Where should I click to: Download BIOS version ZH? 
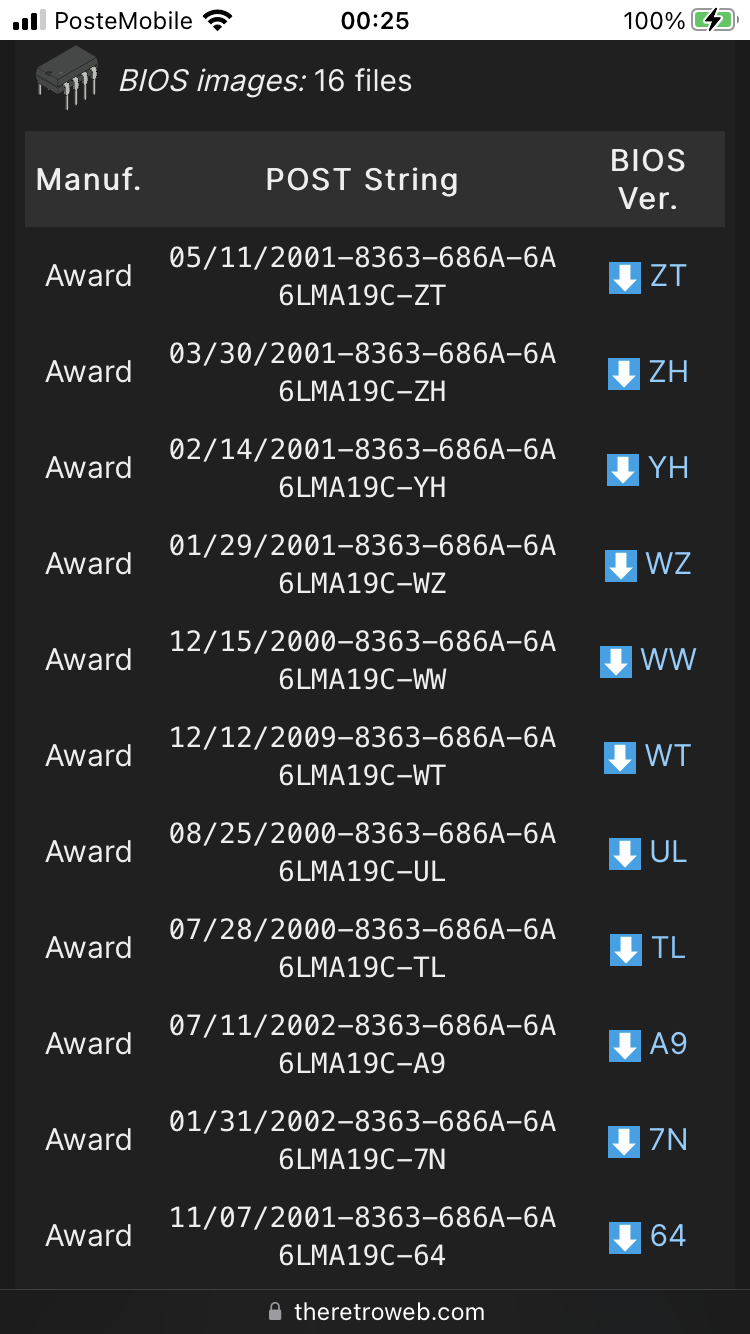(x=648, y=372)
